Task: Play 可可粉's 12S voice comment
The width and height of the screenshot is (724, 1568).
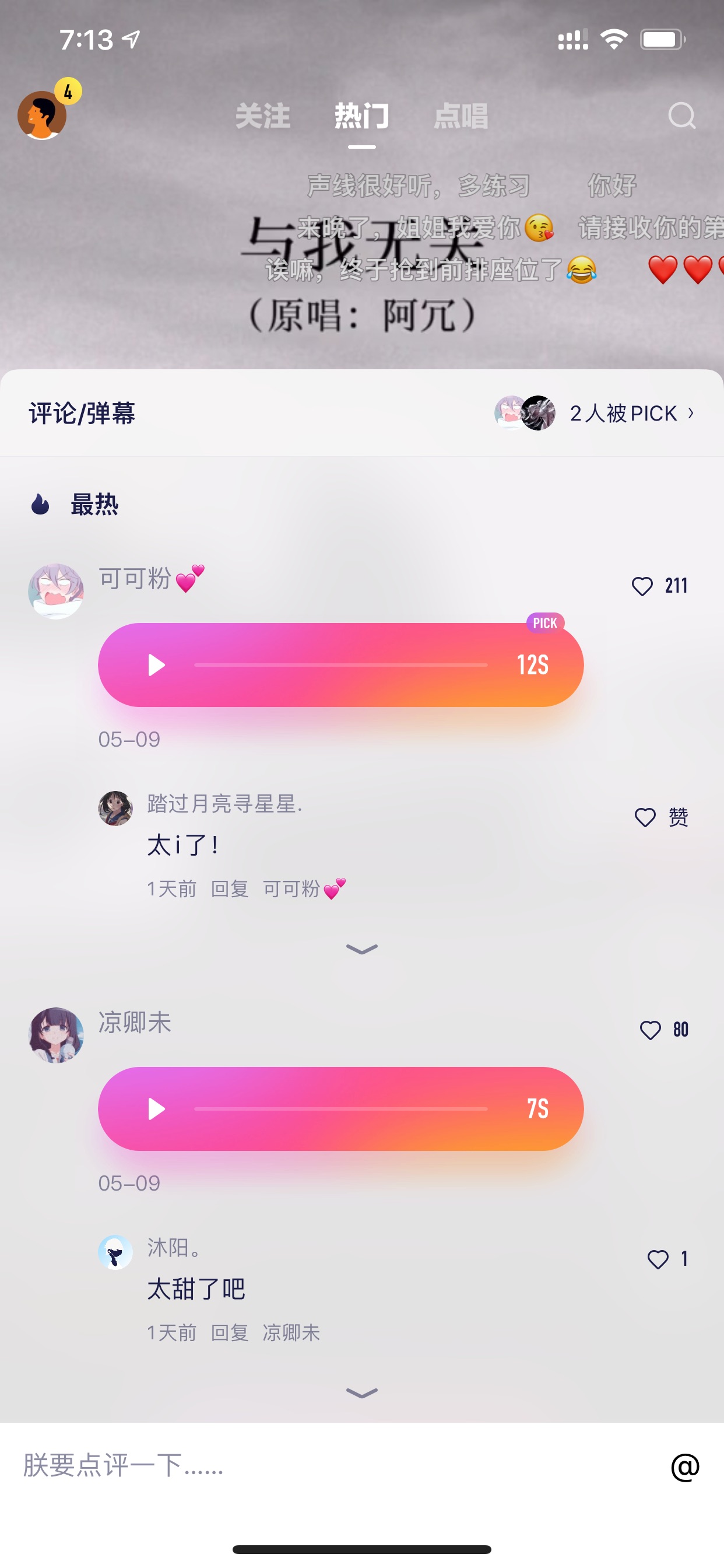Action: pos(156,664)
